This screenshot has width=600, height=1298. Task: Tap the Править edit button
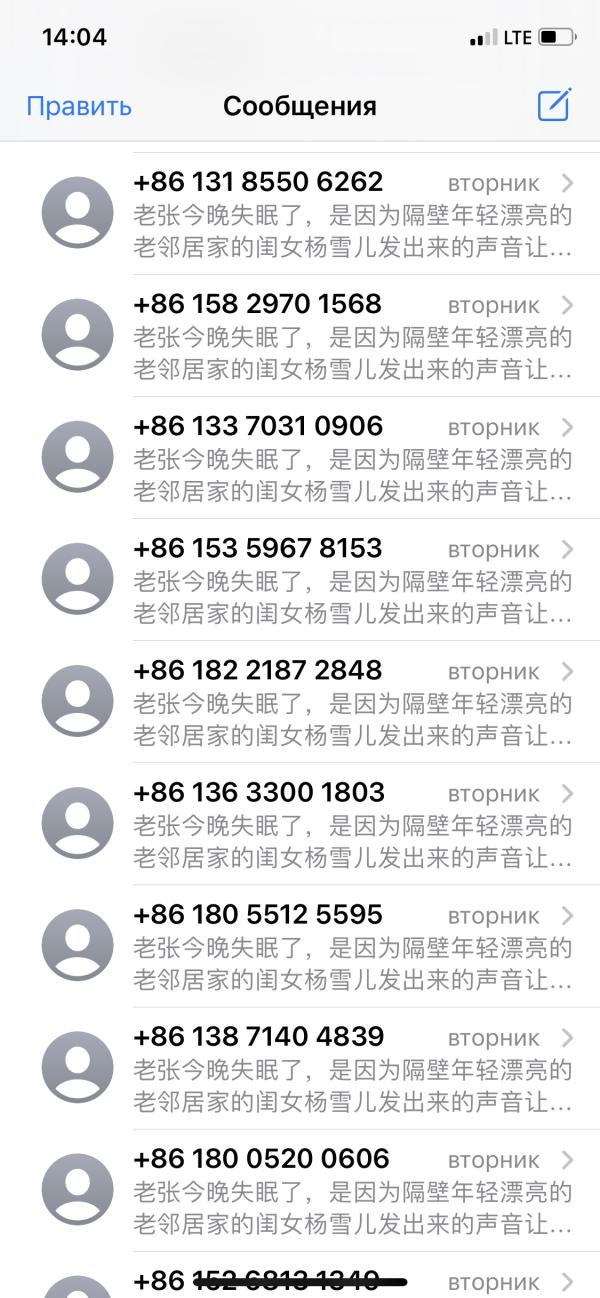(x=79, y=106)
